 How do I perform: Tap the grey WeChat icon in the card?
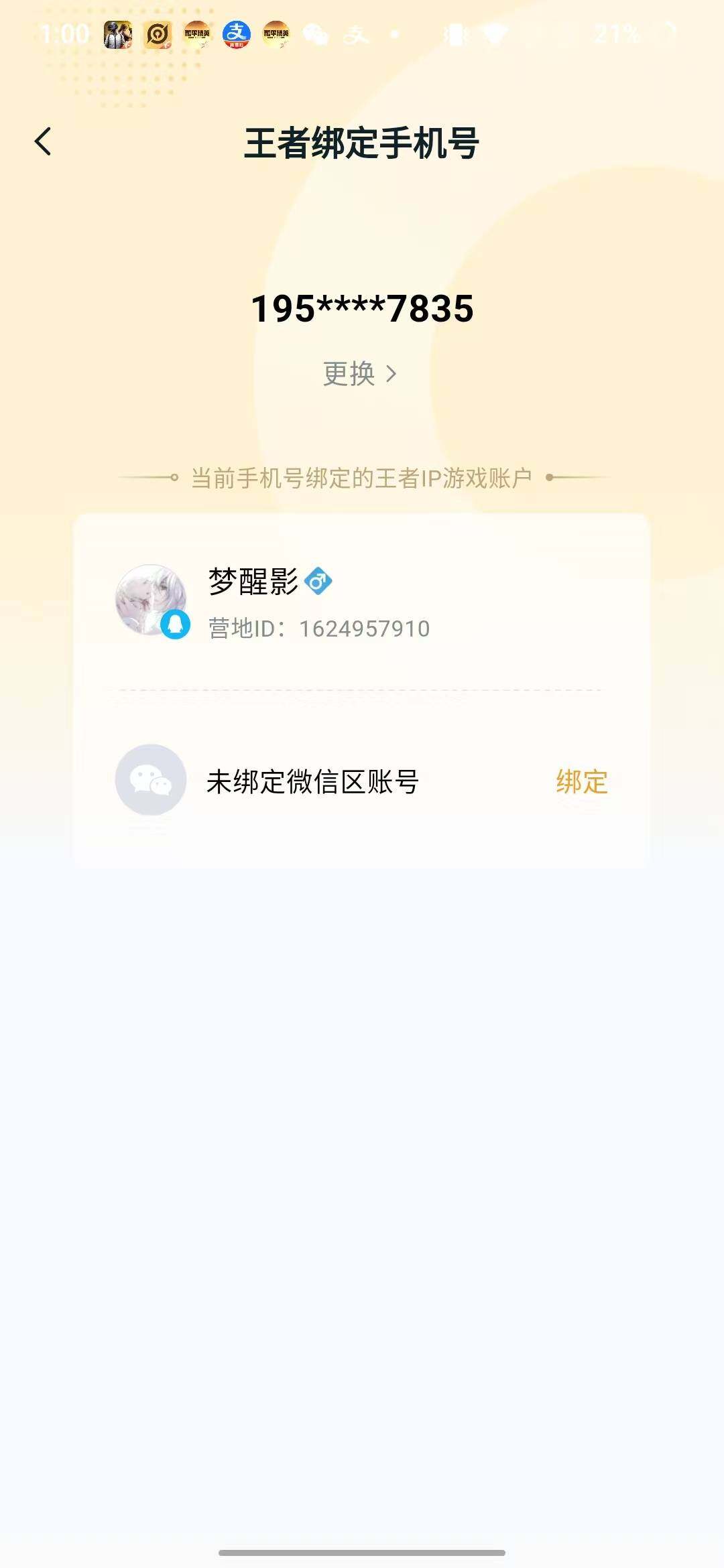click(151, 781)
